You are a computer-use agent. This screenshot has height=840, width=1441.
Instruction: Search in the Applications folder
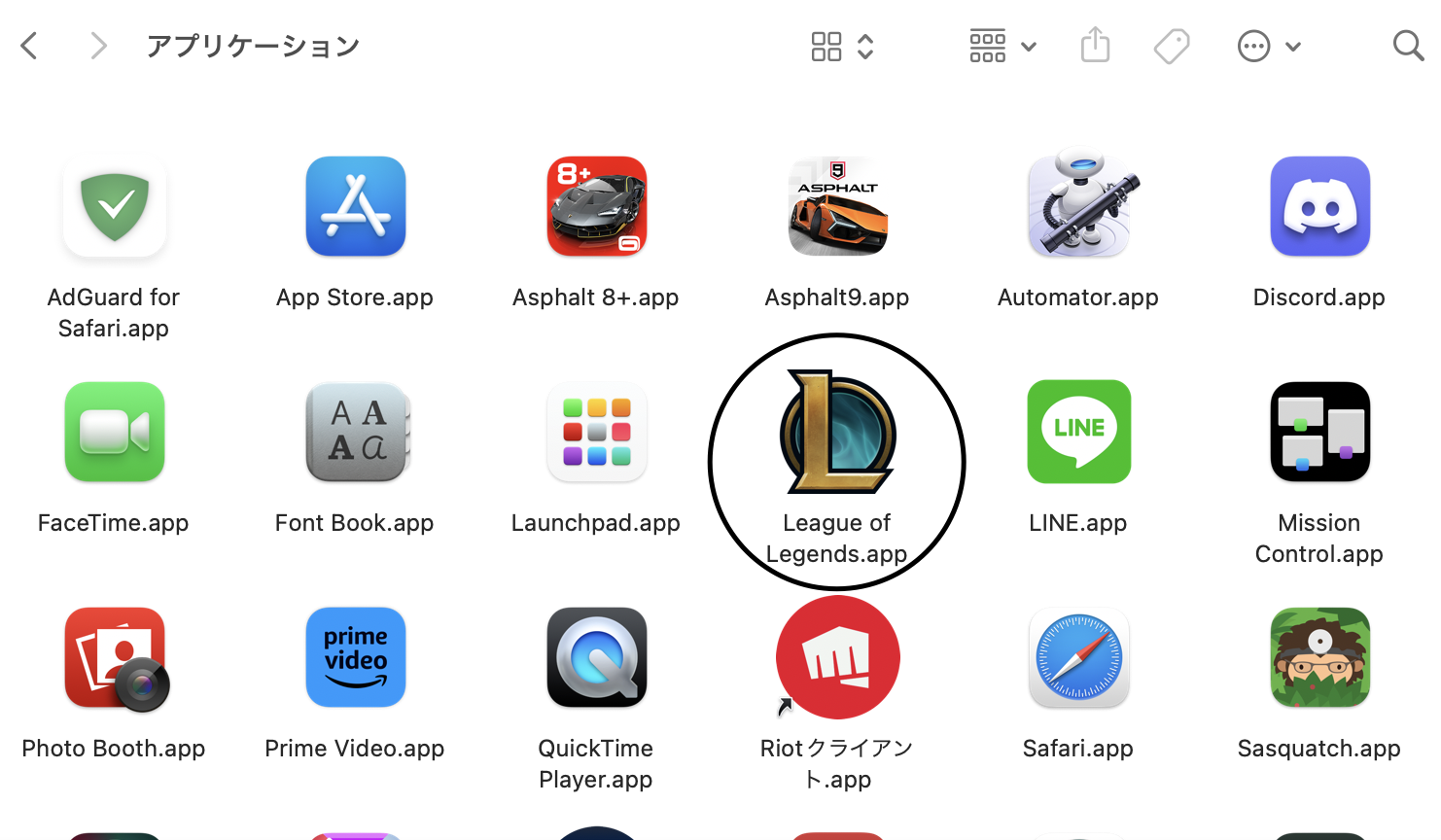click(x=1407, y=46)
